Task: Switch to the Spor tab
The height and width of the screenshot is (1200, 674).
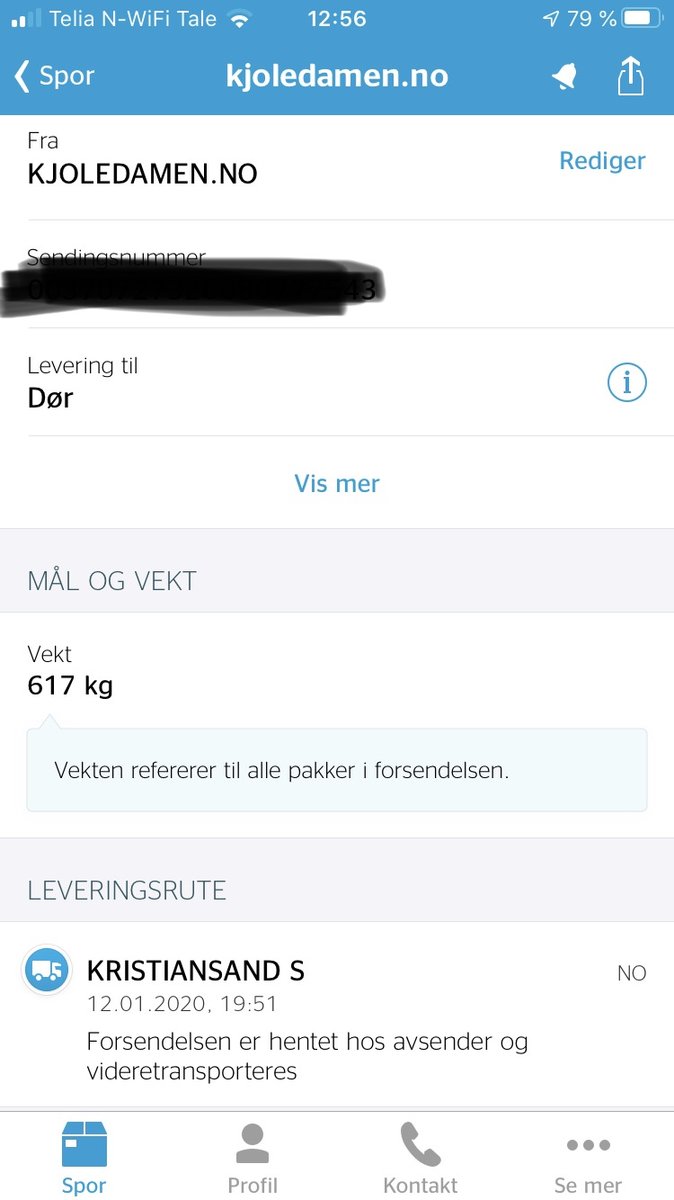Action: click(x=84, y=1157)
